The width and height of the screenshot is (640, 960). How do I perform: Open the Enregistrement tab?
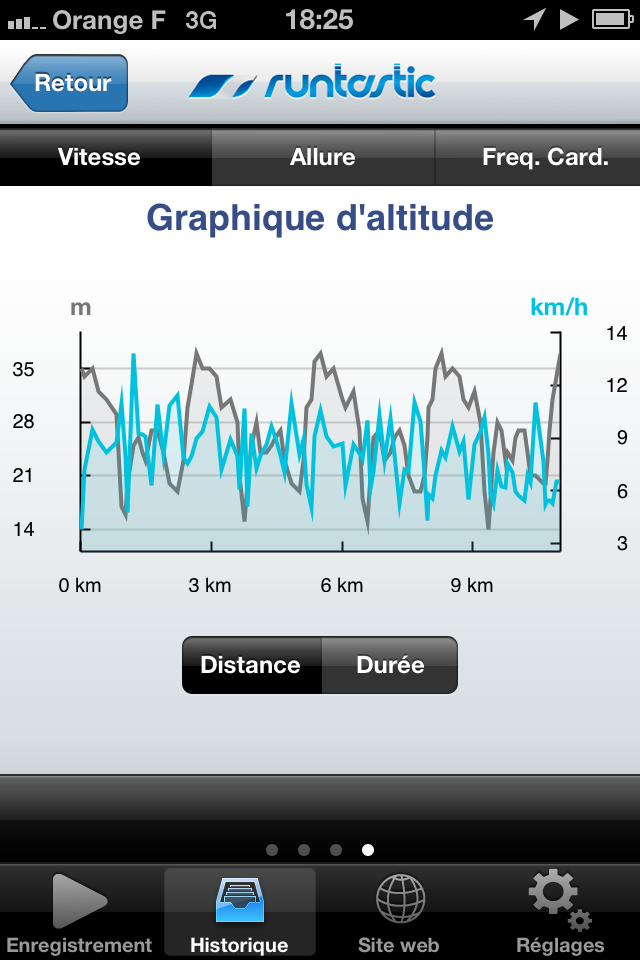pos(79,912)
